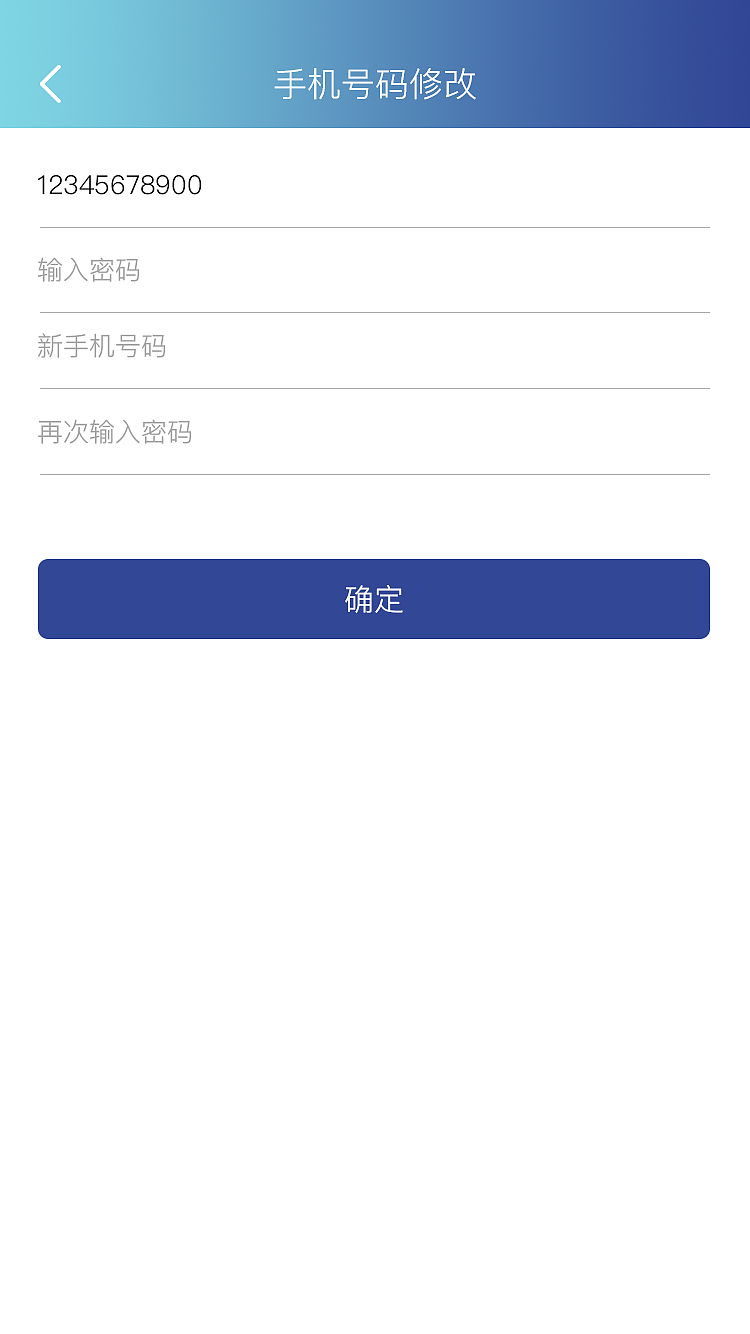Screen dimensions: 750x1334
Task: Tap the new phone number entry line
Action: 374,348
